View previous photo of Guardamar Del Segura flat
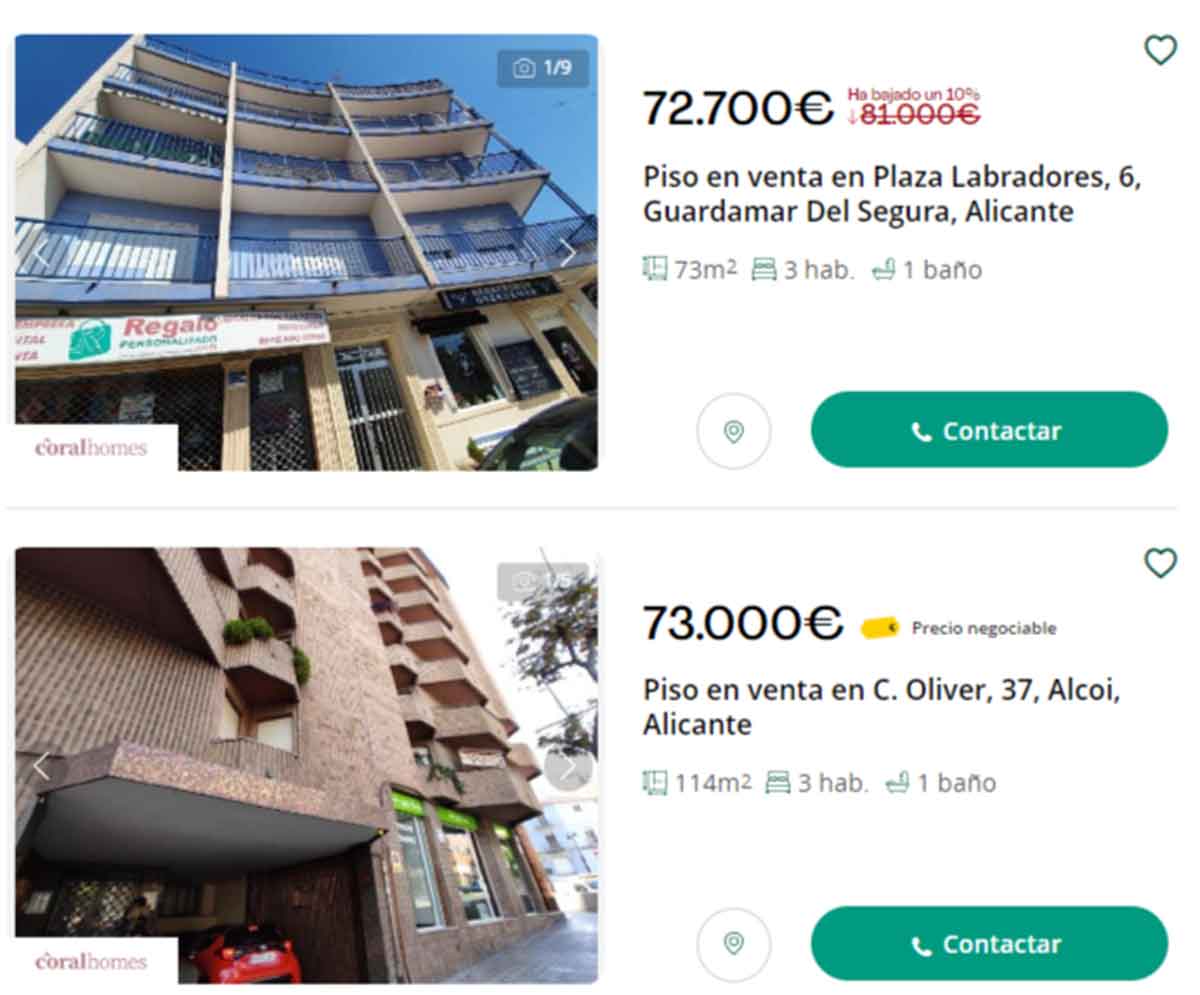1200x995 pixels. point(41,254)
